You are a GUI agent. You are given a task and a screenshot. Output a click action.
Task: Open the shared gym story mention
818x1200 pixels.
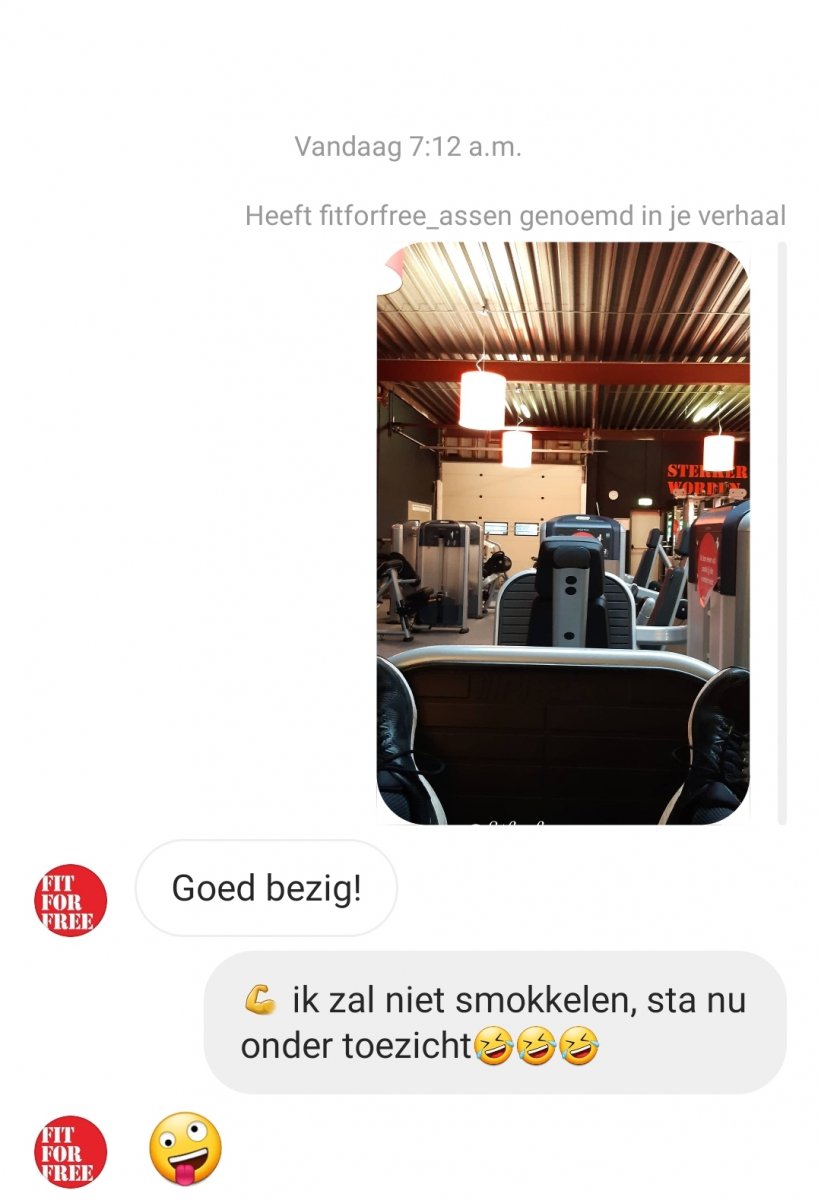coord(563,533)
